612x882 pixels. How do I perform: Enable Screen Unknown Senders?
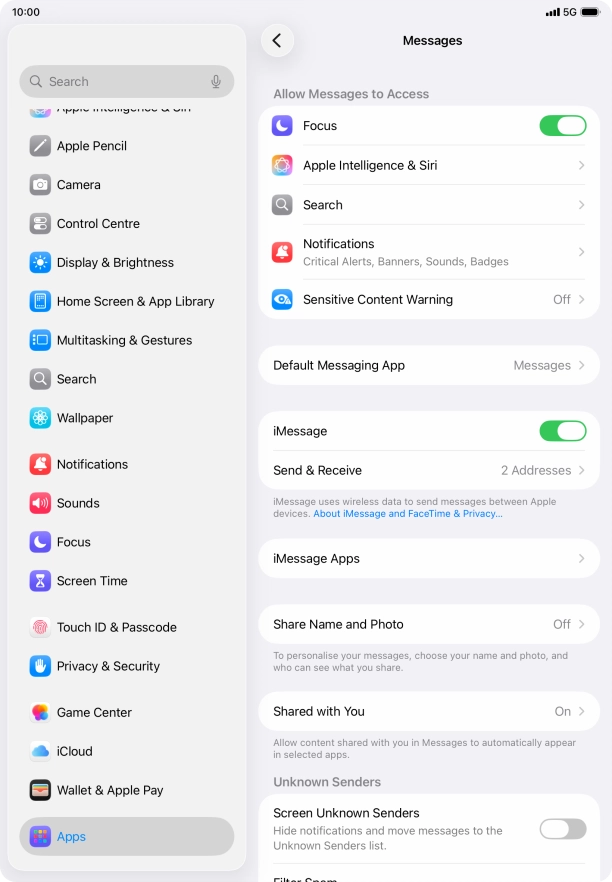(562, 829)
